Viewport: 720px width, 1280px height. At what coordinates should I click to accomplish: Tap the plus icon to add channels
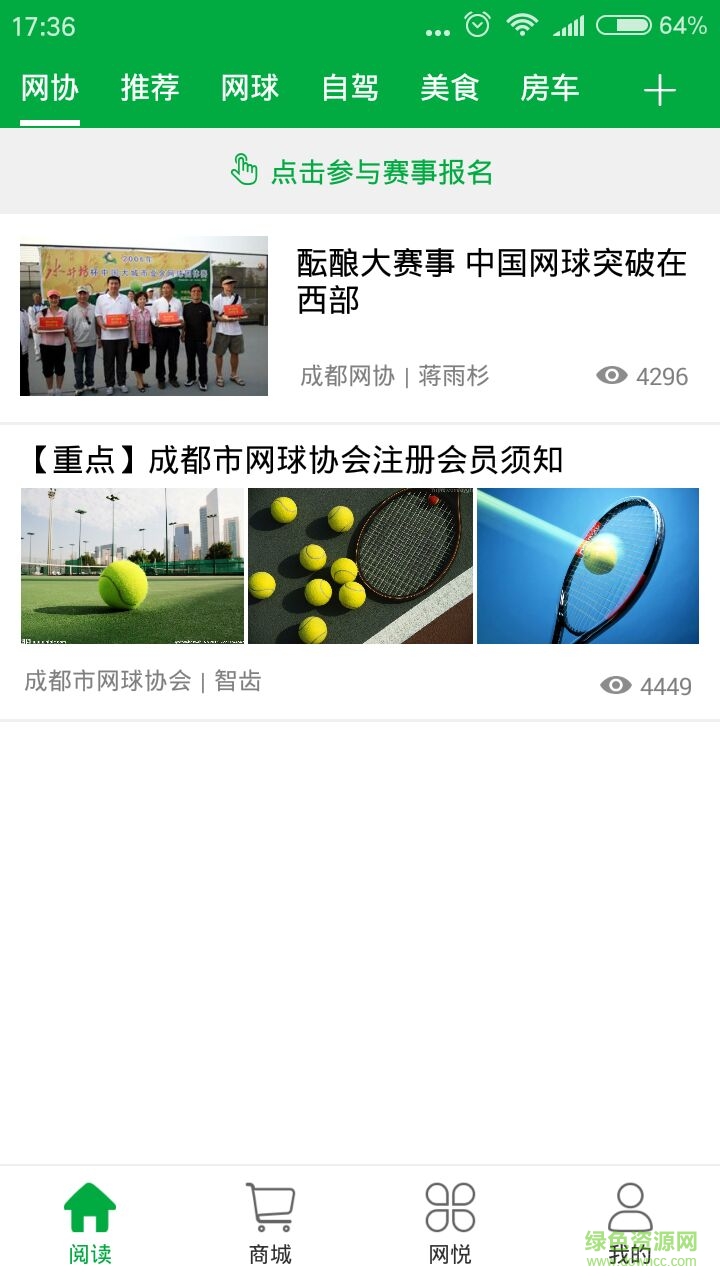tap(660, 91)
